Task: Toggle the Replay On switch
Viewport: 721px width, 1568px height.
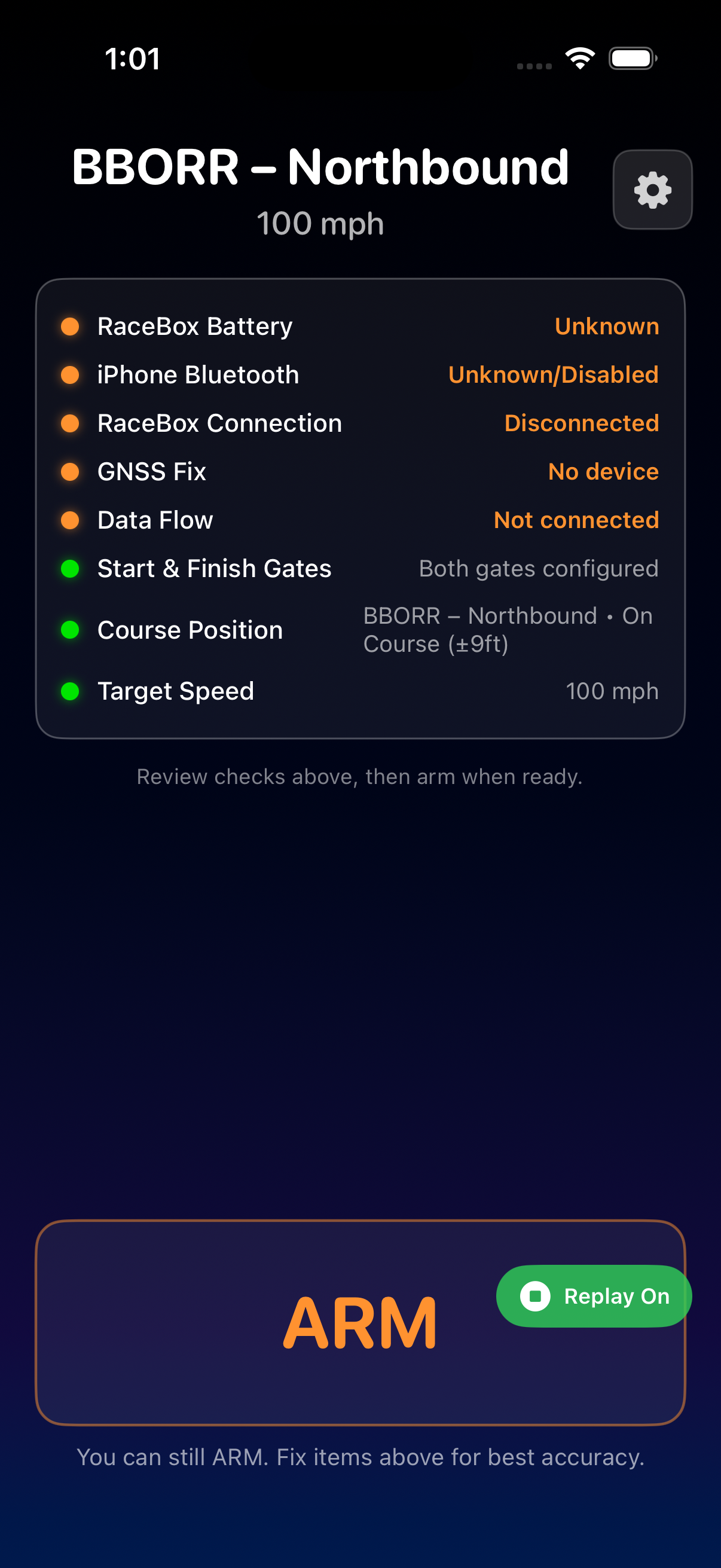Action: [x=593, y=1296]
